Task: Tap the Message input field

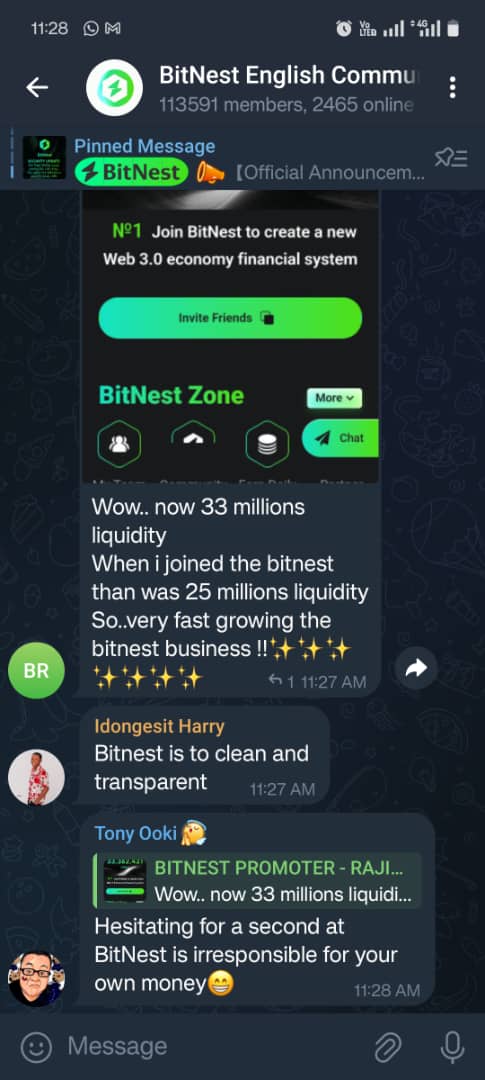Action: (x=214, y=1047)
